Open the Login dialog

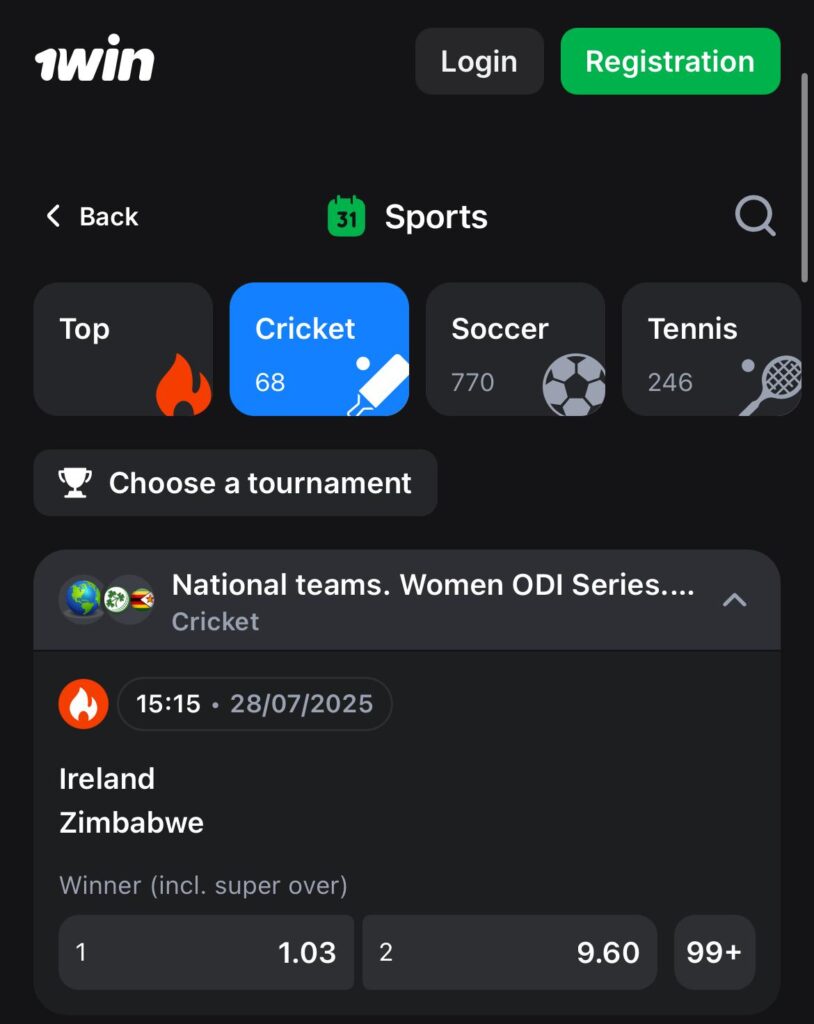(479, 61)
